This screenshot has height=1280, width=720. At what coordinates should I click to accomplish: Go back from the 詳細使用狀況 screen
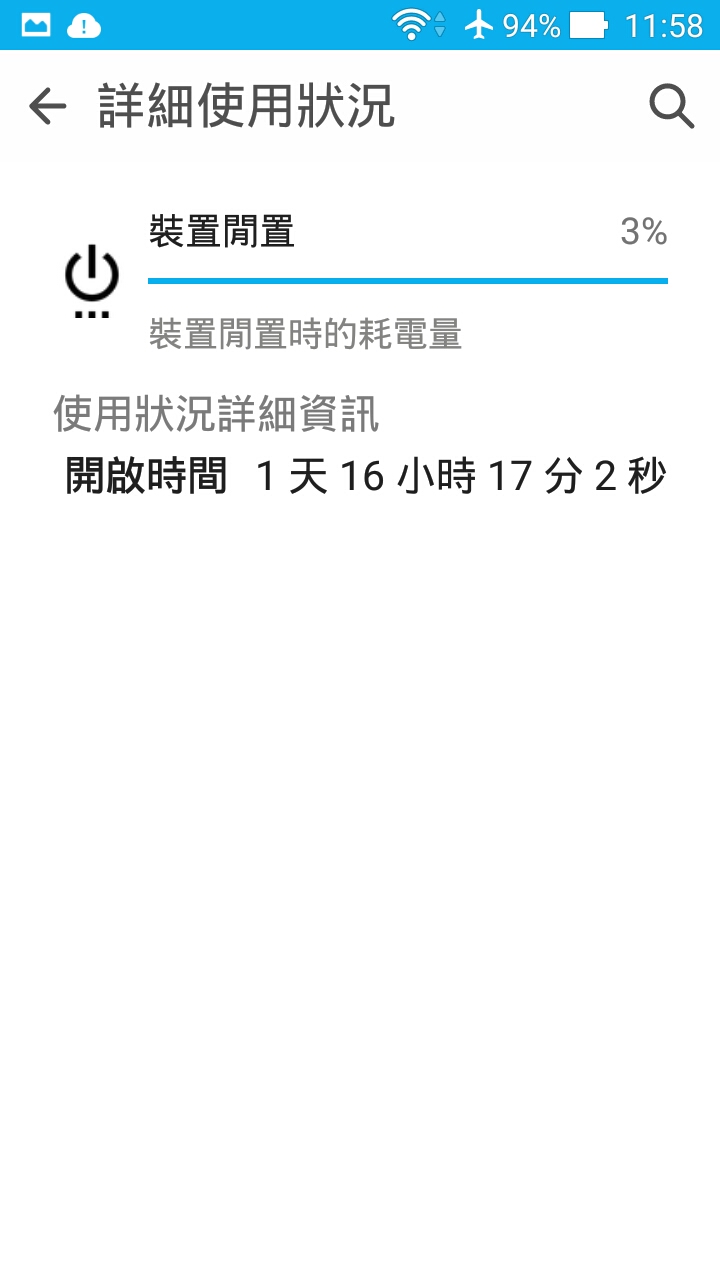pyautogui.click(x=47, y=106)
